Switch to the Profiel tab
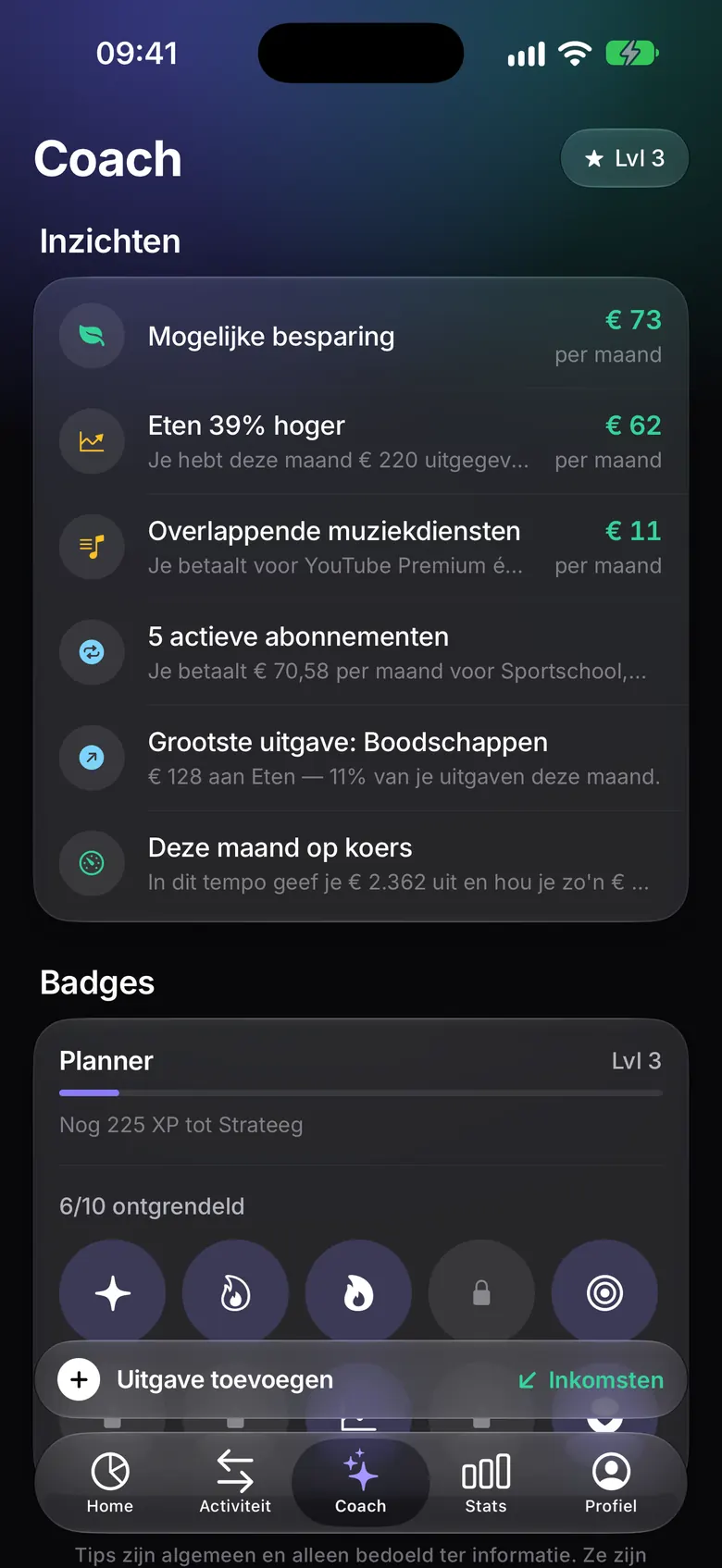722x1568 pixels. coord(611,1483)
